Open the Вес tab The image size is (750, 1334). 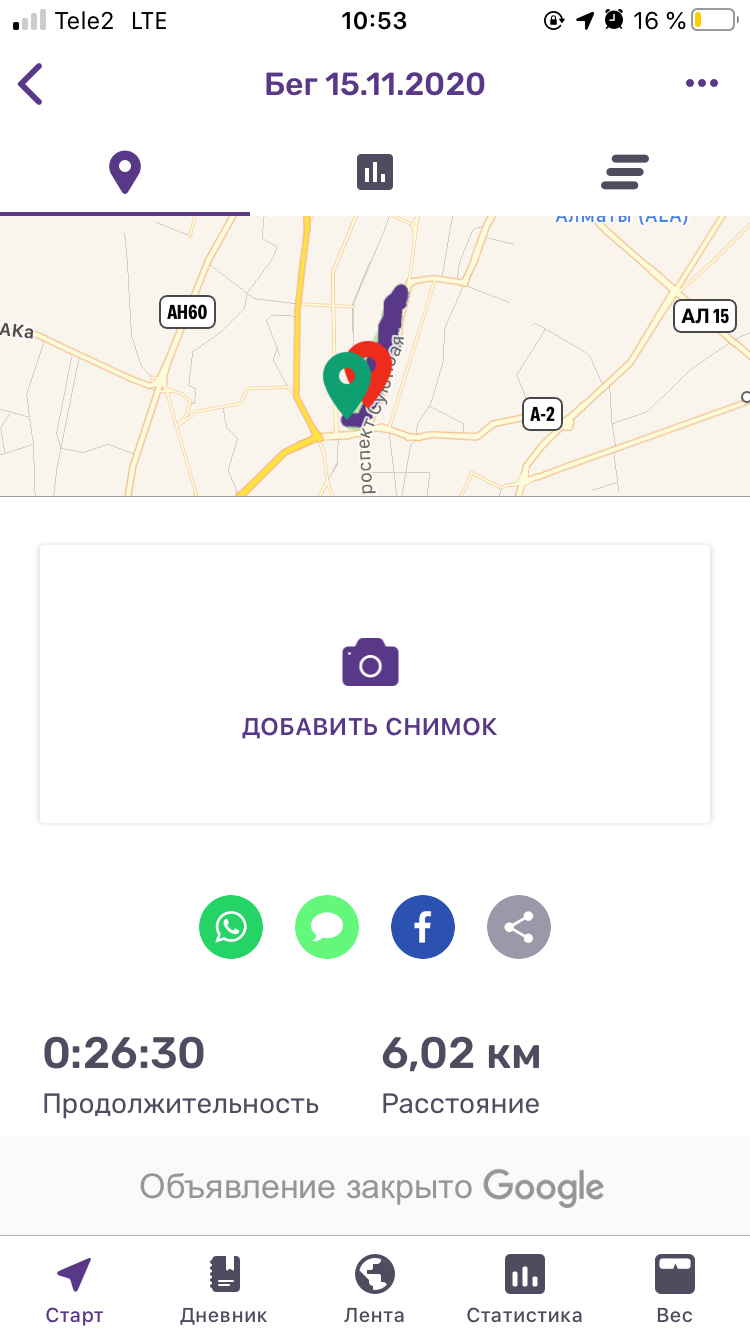[x=674, y=1288]
